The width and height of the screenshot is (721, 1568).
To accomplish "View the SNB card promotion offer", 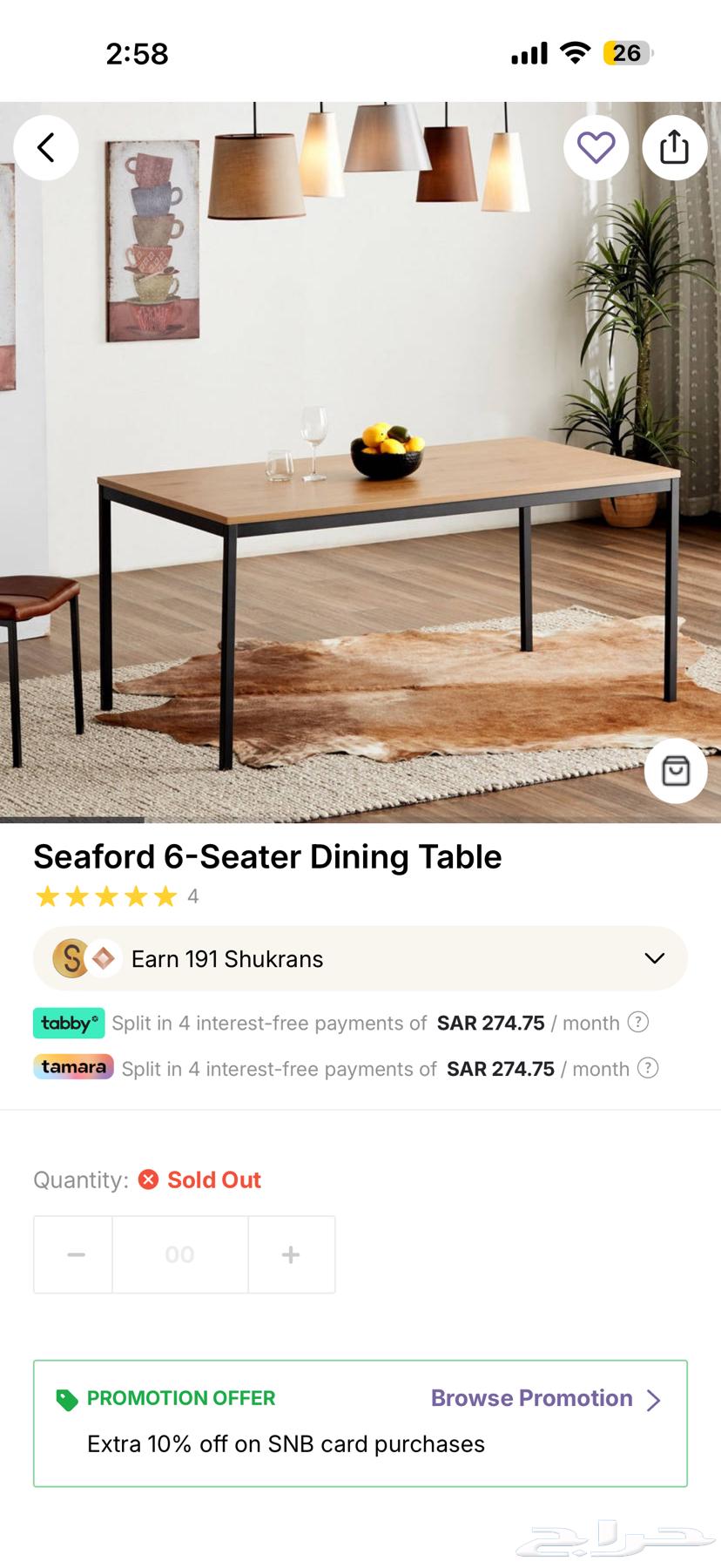I will (x=286, y=1443).
